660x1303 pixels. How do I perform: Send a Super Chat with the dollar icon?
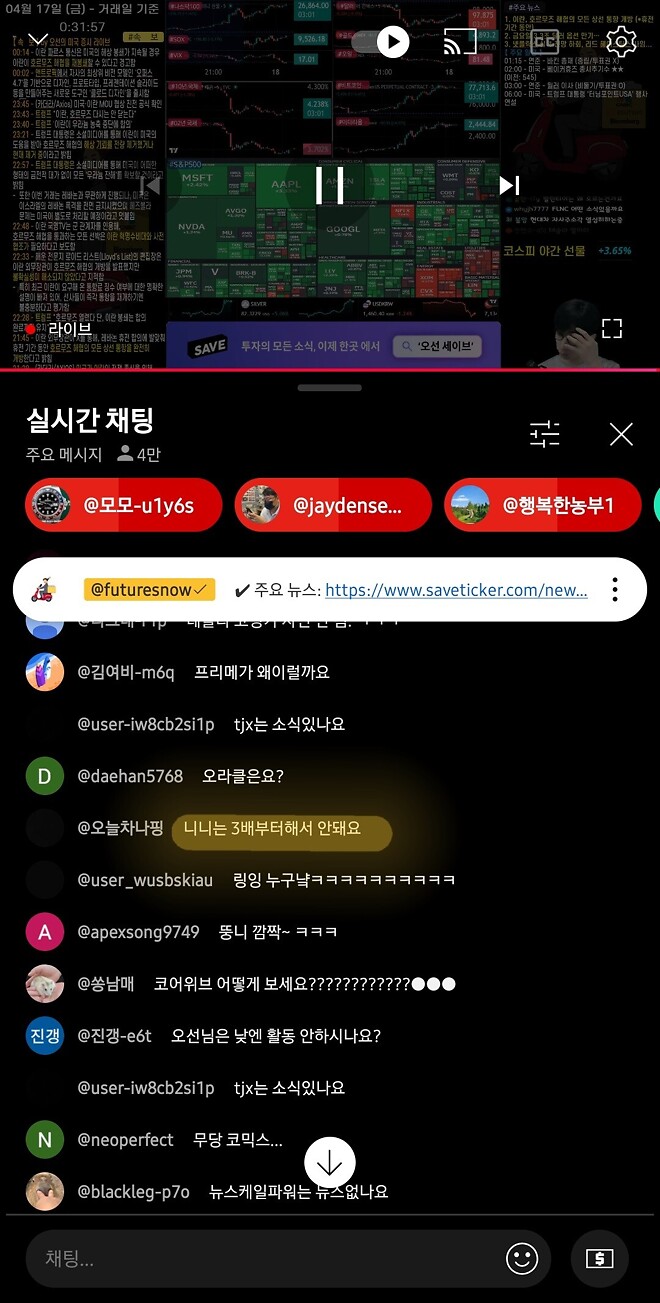click(x=599, y=1258)
